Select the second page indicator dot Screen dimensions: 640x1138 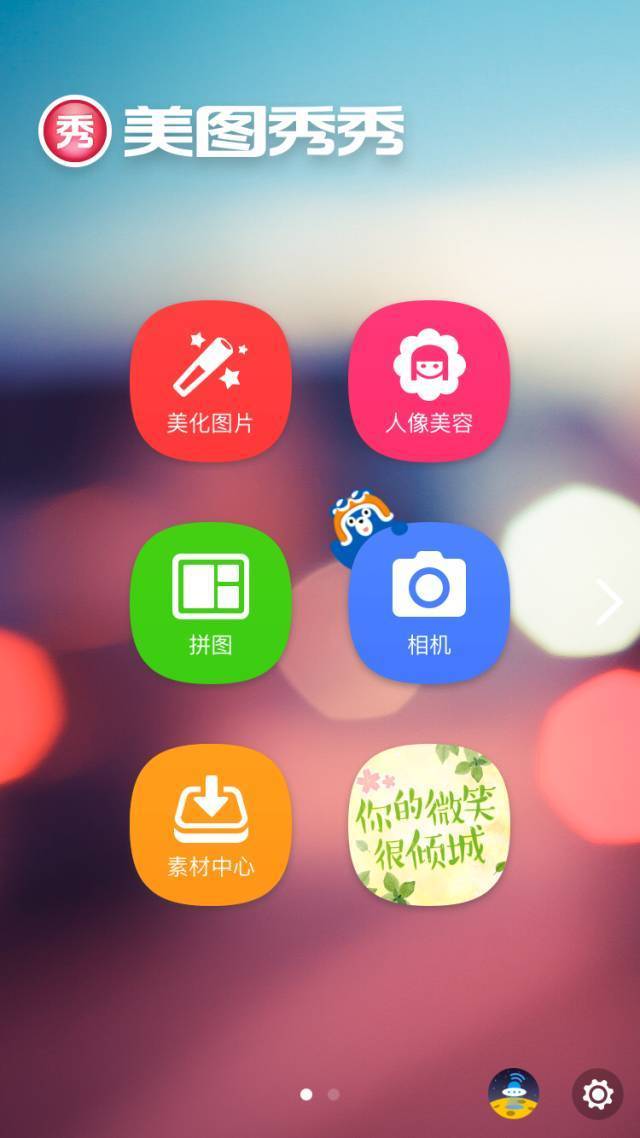[x=334, y=1094]
